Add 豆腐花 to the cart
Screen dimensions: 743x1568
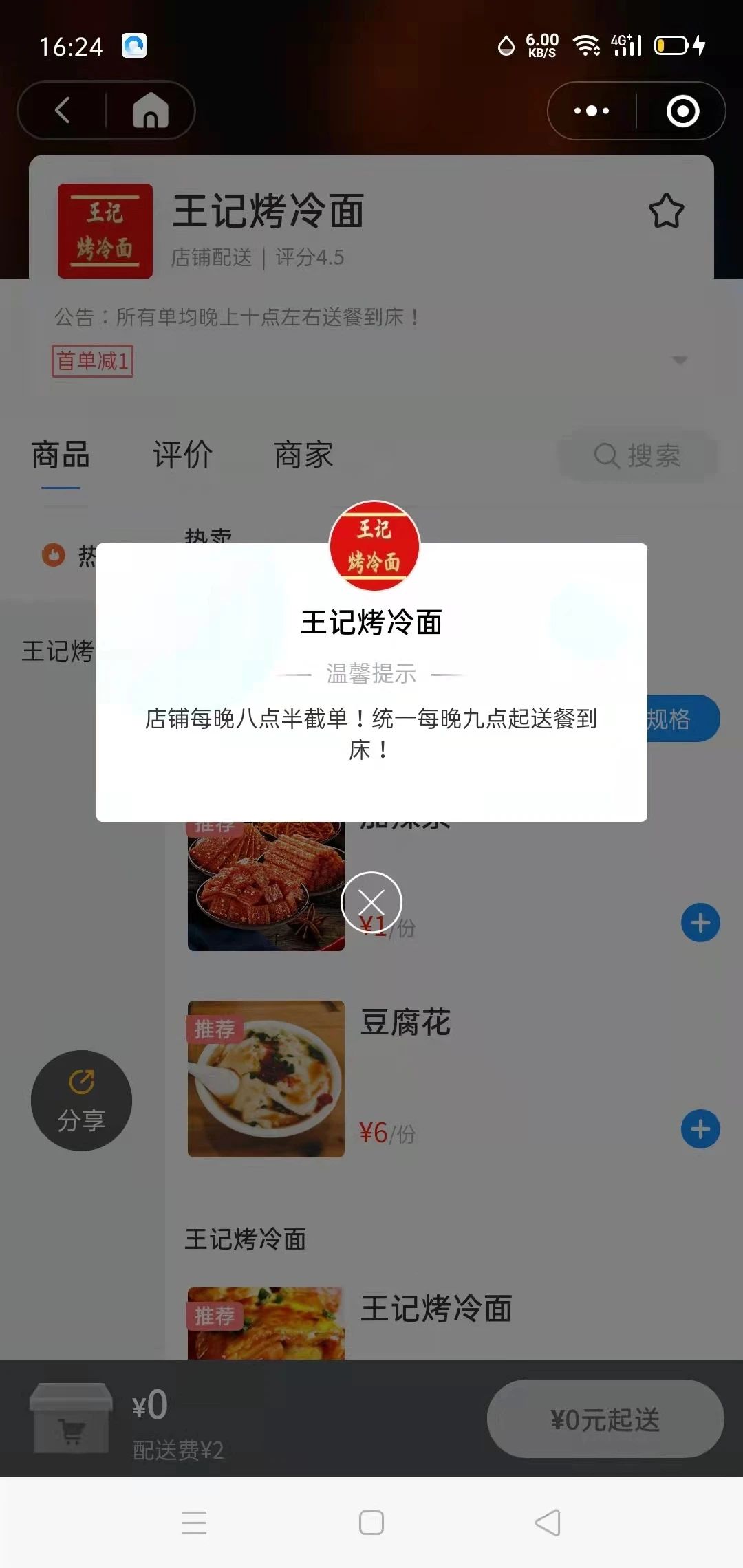click(x=700, y=1129)
